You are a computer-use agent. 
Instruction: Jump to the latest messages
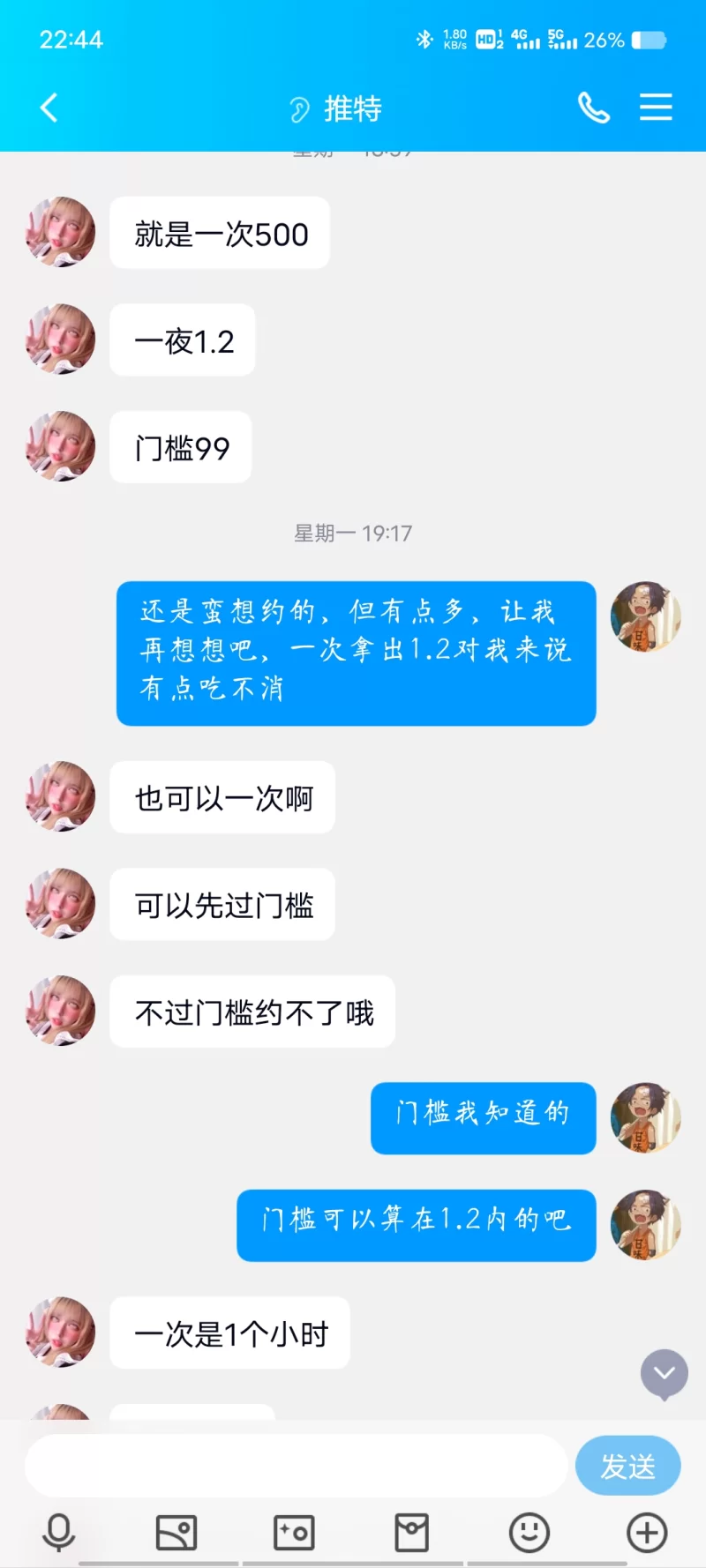664,1373
